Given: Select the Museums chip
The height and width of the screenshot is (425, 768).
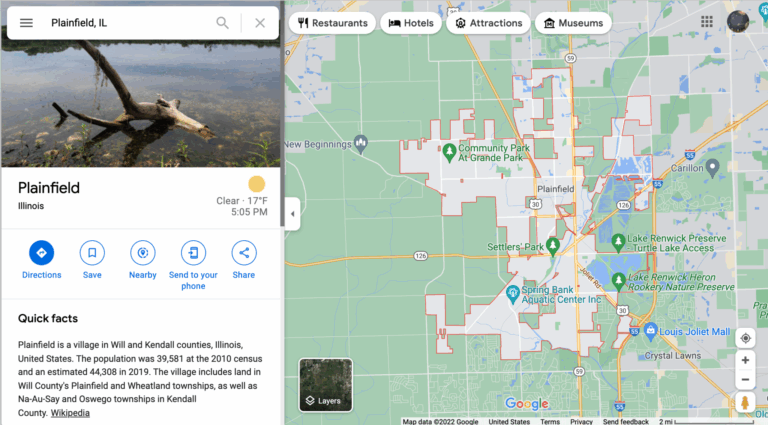Looking at the screenshot, I should click(573, 23).
